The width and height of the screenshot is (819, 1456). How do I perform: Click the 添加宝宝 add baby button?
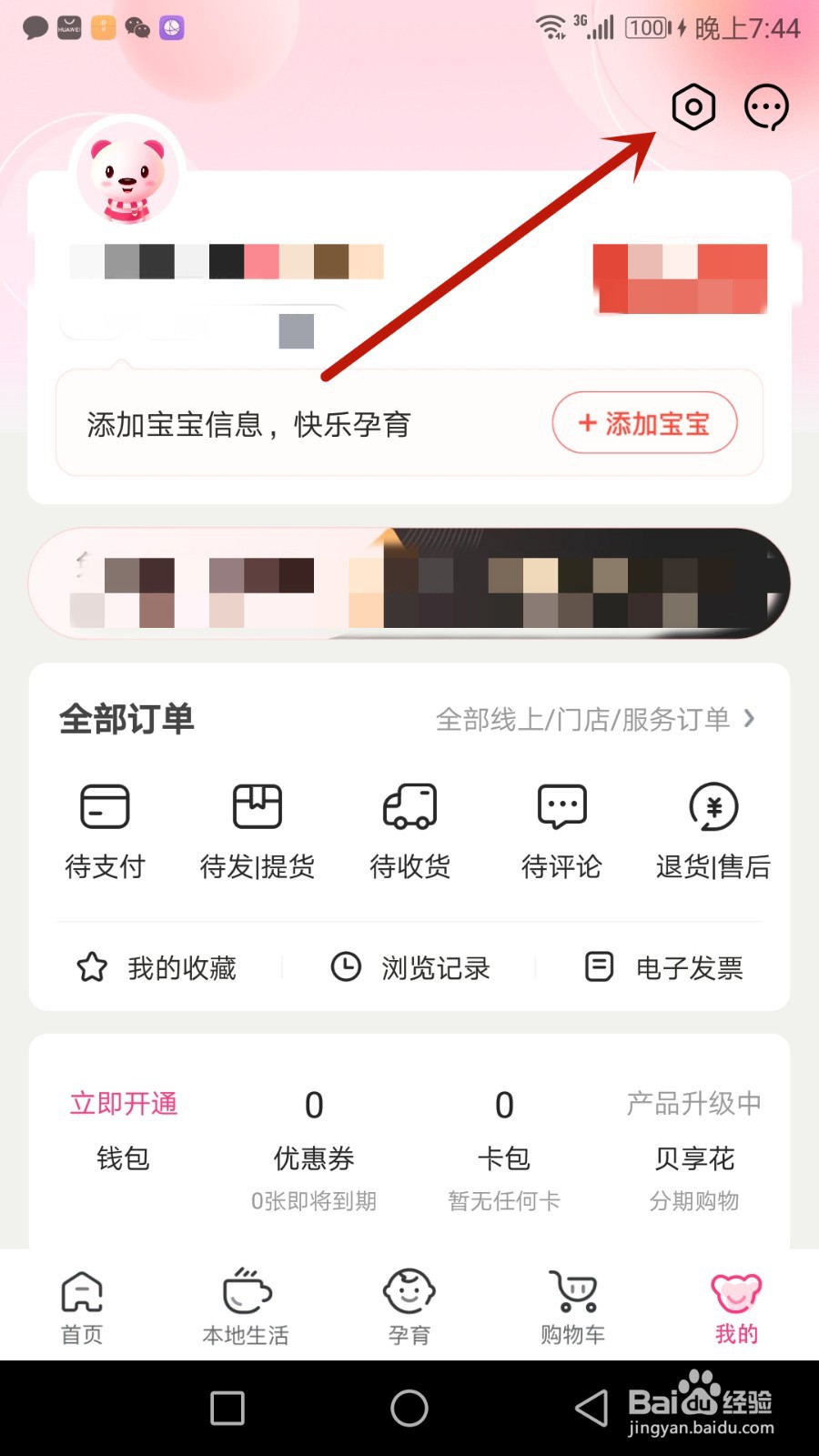coord(646,423)
